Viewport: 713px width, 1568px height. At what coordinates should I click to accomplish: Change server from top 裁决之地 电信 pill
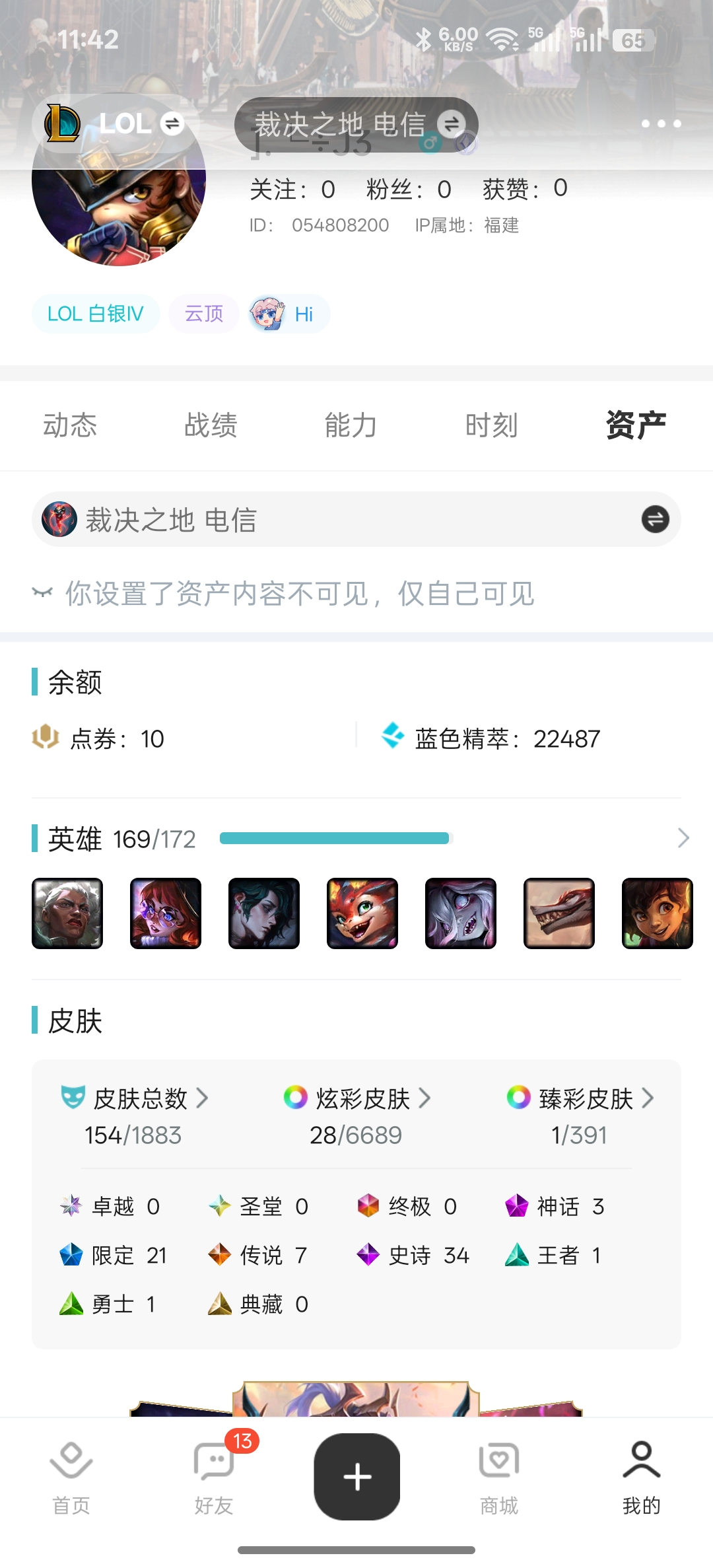[x=356, y=124]
